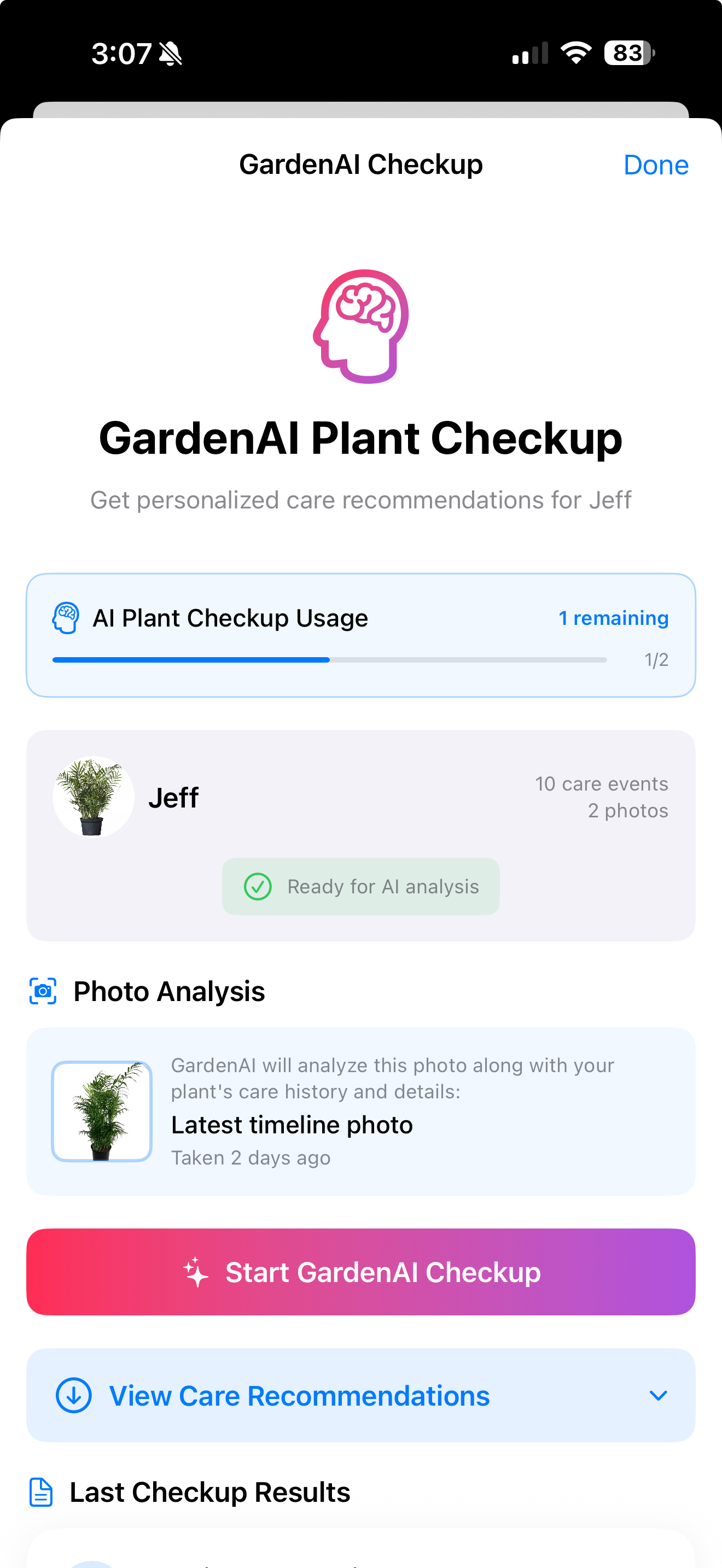Select the brain icon in usage card
Image resolution: width=722 pixels, height=1568 pixels.
click(x=66, y=617)
